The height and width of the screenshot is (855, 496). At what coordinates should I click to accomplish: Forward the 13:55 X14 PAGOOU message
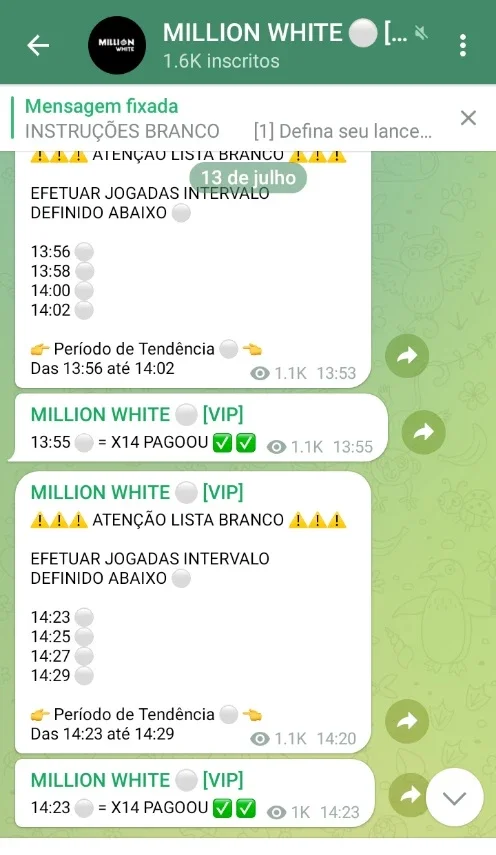[424, 432]
